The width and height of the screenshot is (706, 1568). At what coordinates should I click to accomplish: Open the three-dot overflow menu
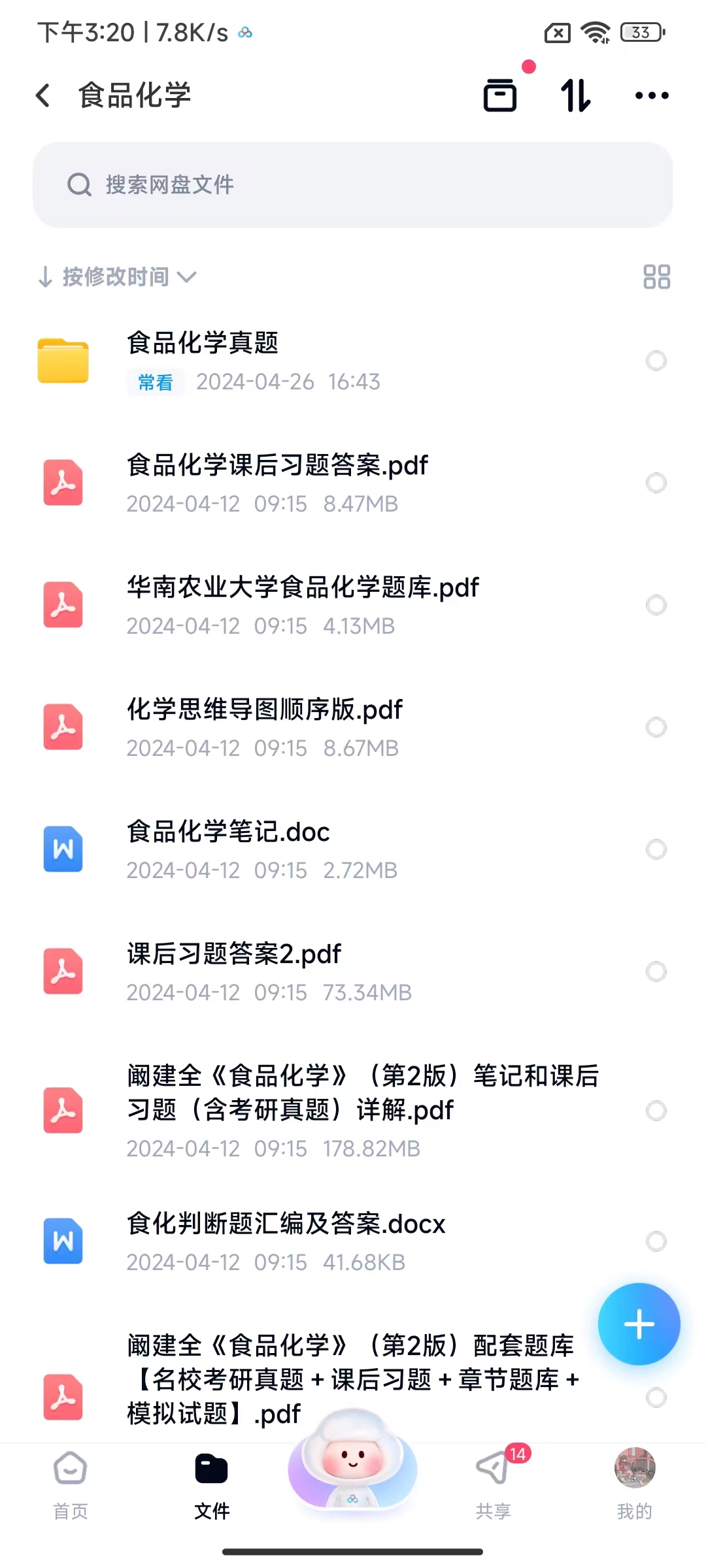(x=652, y=95)
